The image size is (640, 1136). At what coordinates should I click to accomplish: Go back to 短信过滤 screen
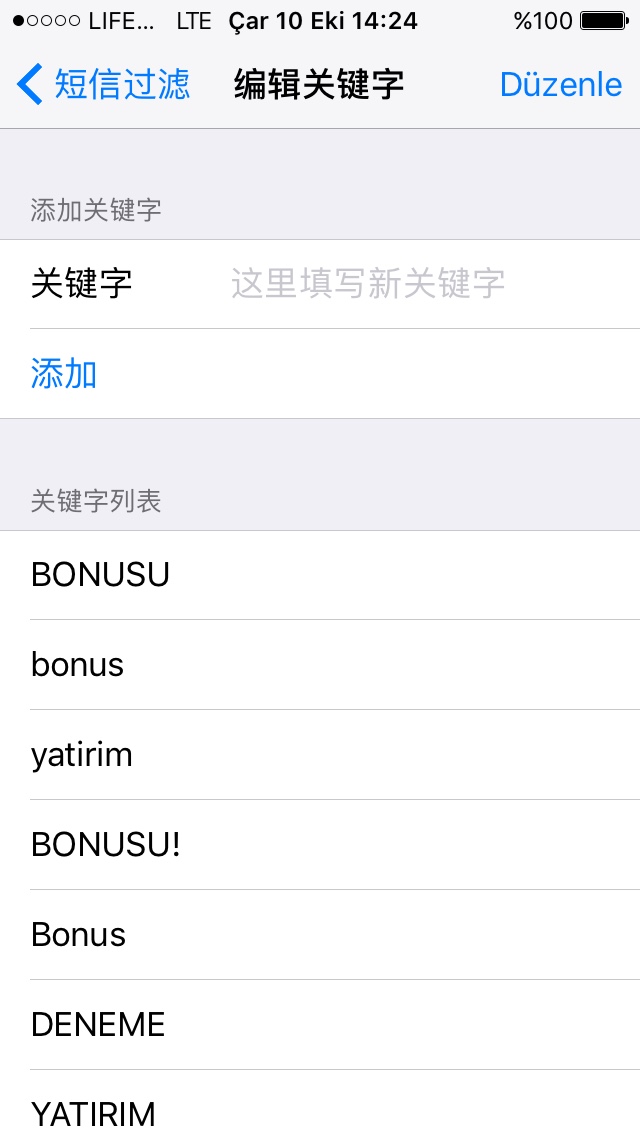click(104, 84)
